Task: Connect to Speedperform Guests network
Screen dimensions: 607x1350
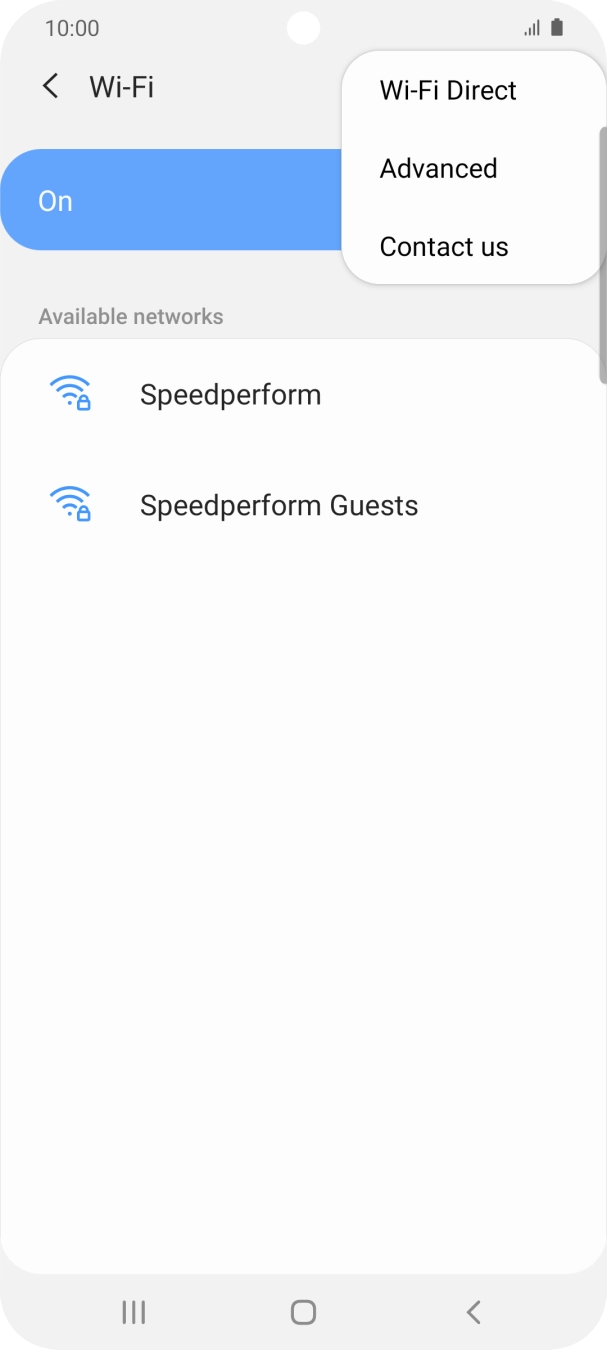Action: [x=278, y=506]
